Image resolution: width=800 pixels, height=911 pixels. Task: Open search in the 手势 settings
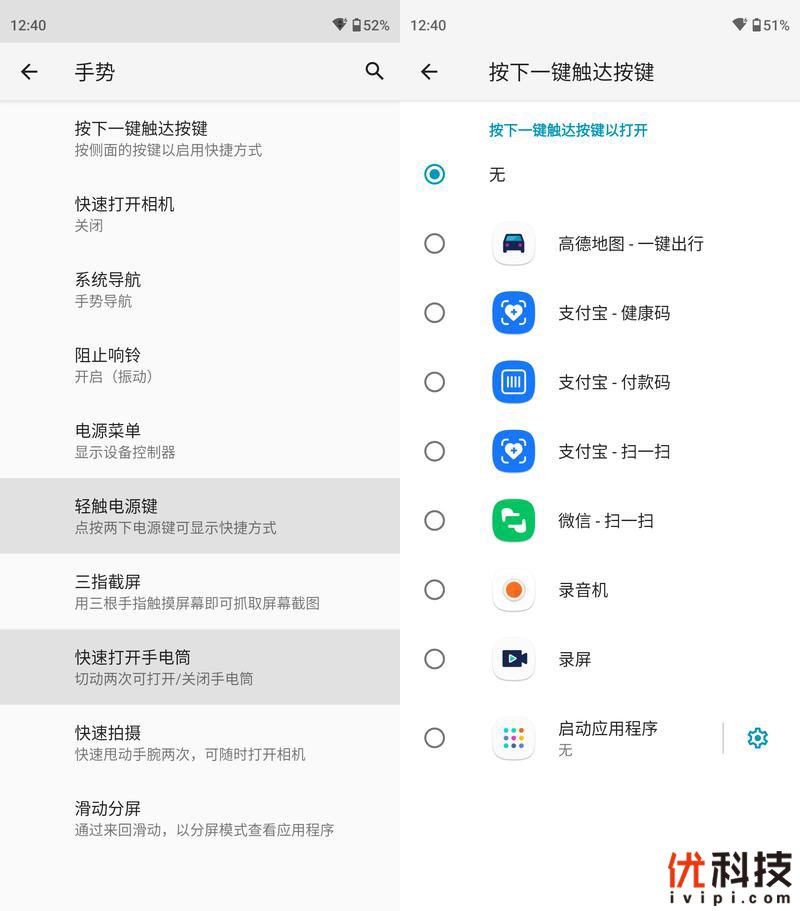[374, 71]
